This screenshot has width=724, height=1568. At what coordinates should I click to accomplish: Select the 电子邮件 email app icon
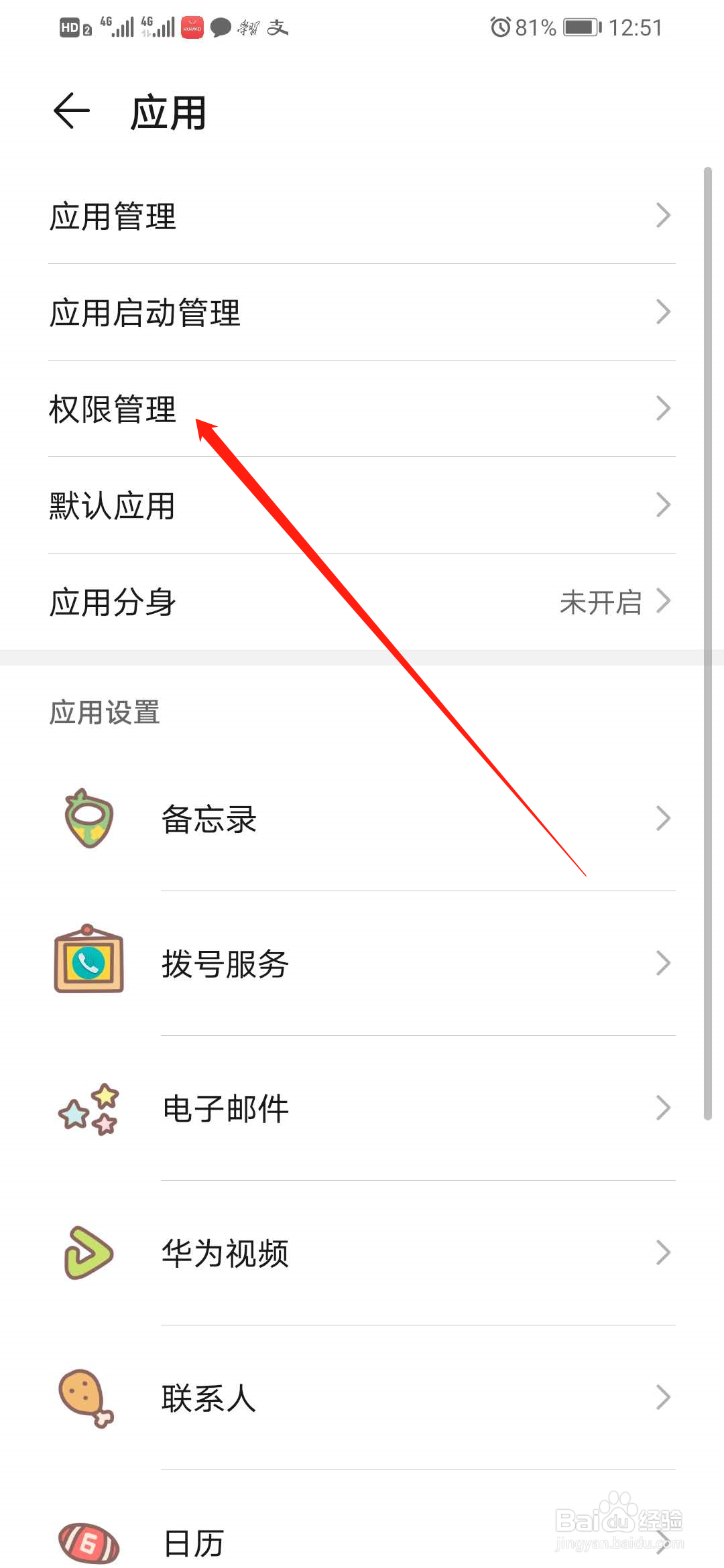pos(88,1109)
